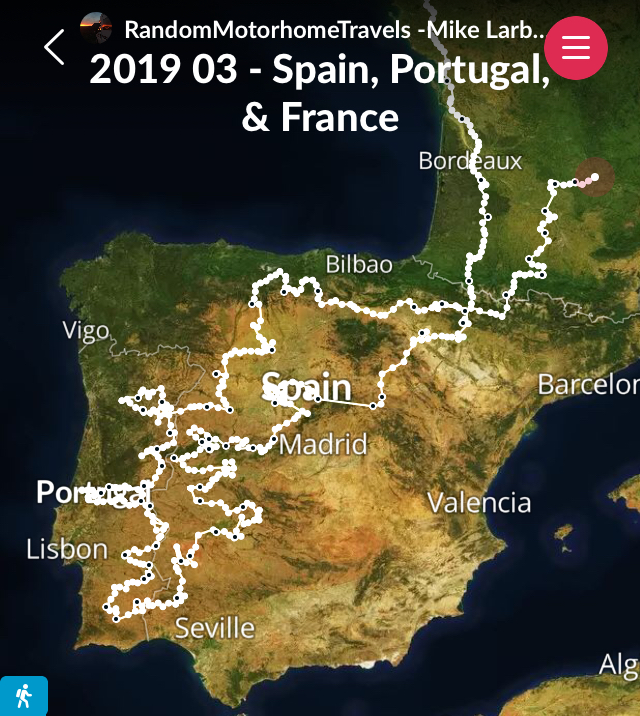Open the red hamburger menu
Viewport: 640px width, 716px height.
pos(576,47)
